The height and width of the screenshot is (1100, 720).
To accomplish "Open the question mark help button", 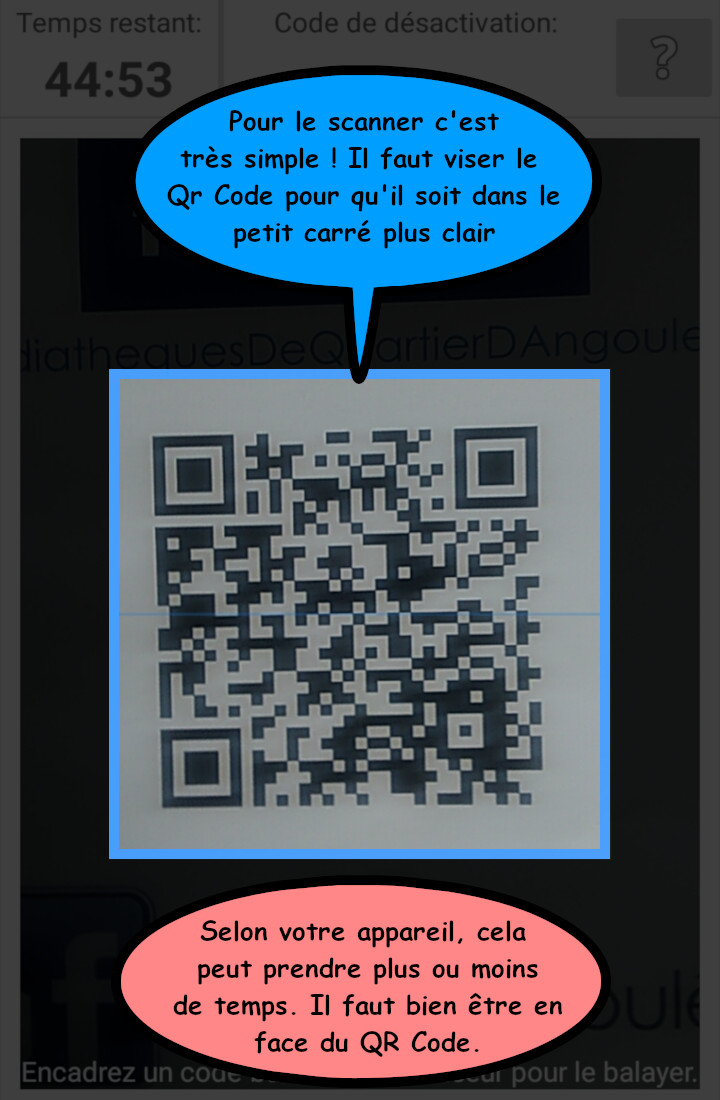I will tap(663, 58).
